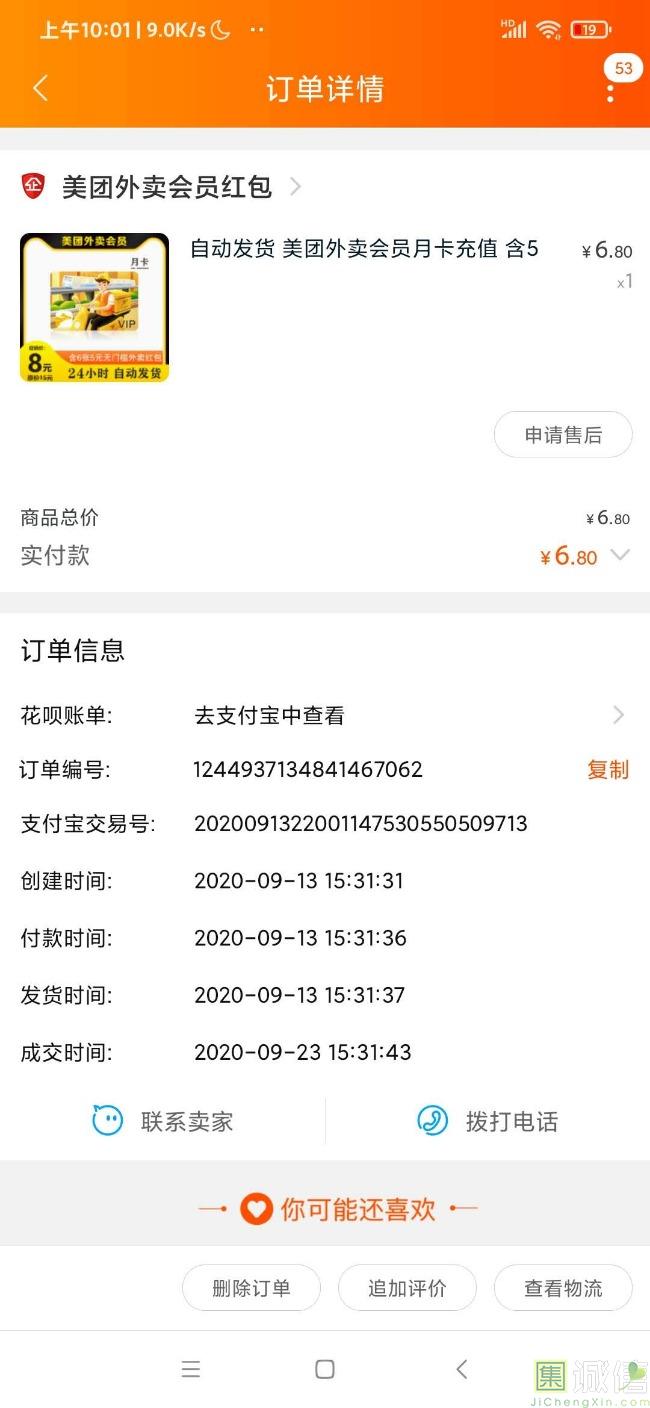
Task: Copy the order number with 复制
Action: point(607,769)
